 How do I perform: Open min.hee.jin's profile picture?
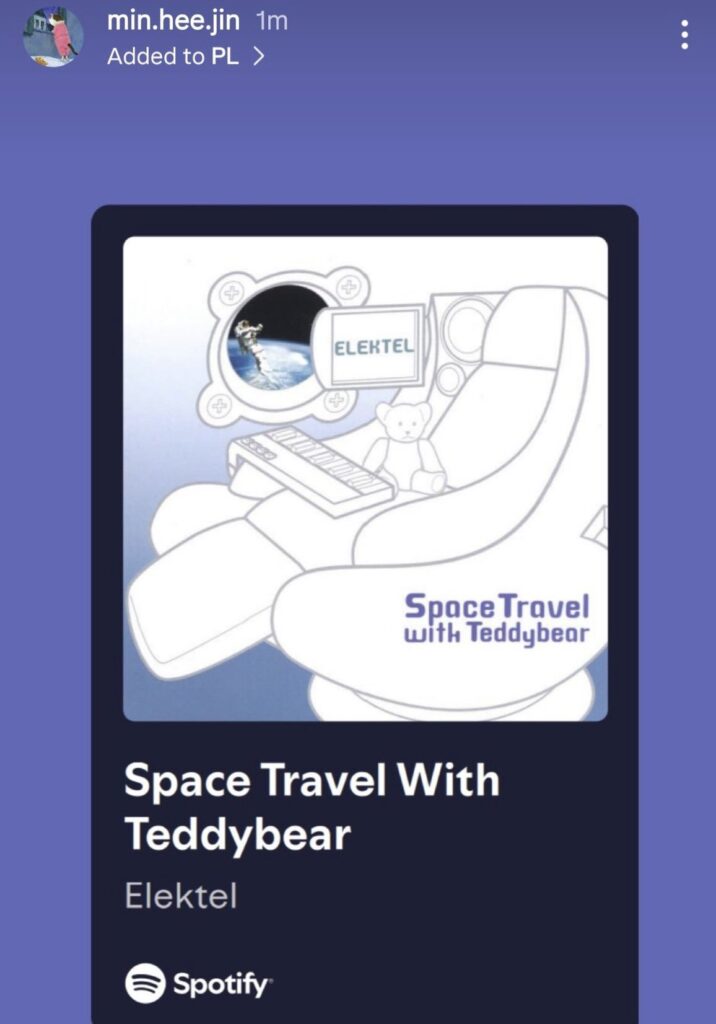53,38
